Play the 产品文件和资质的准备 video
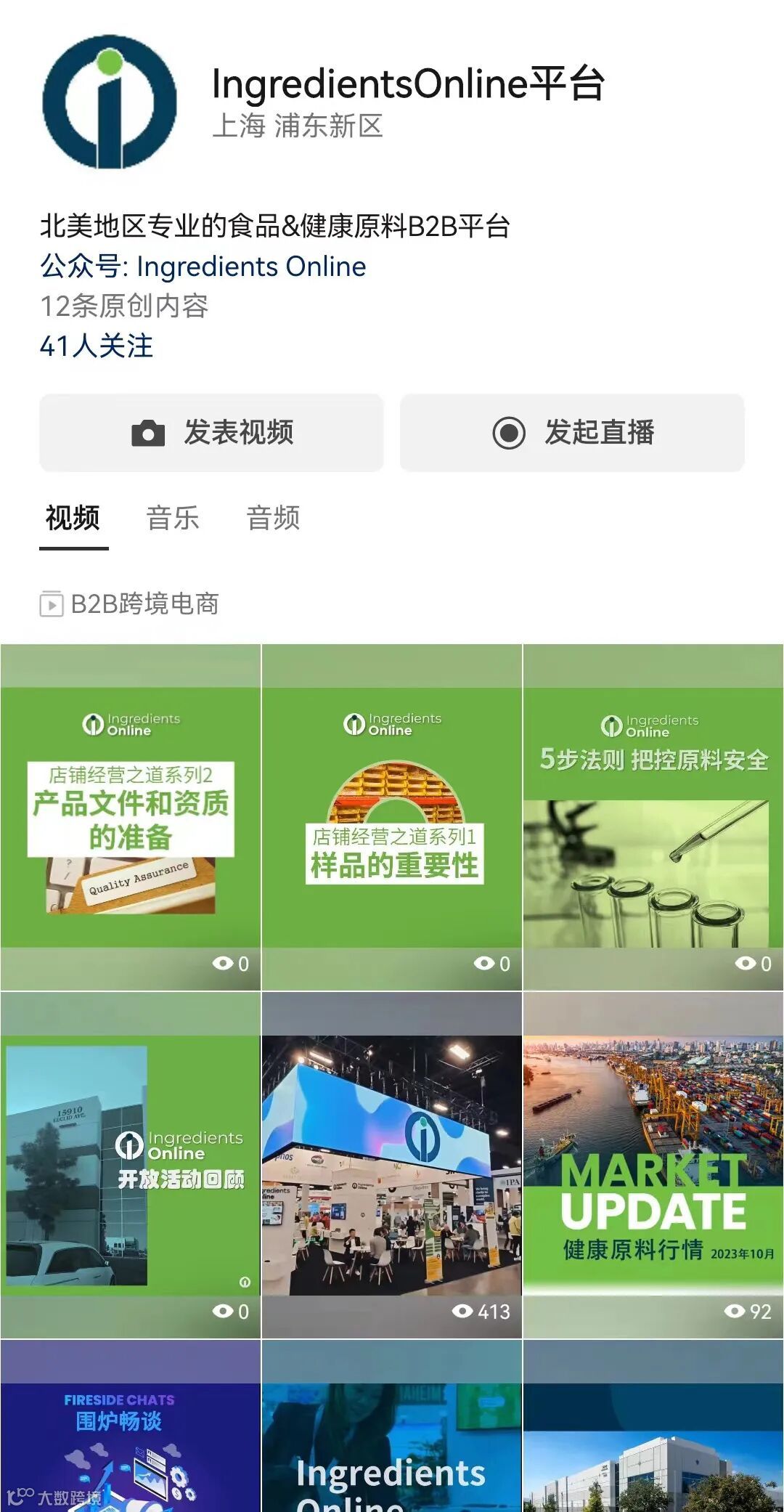This screenshot has height=1512, width=784. (131, 818)
